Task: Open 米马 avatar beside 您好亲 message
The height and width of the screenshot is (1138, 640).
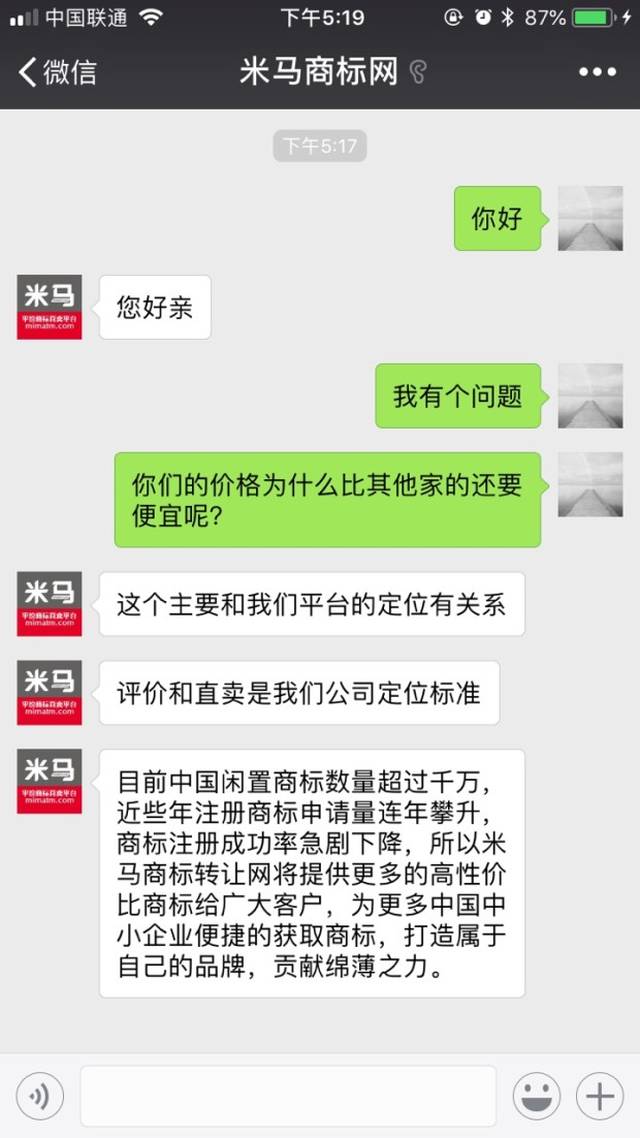Action: (x=49, y=307)
